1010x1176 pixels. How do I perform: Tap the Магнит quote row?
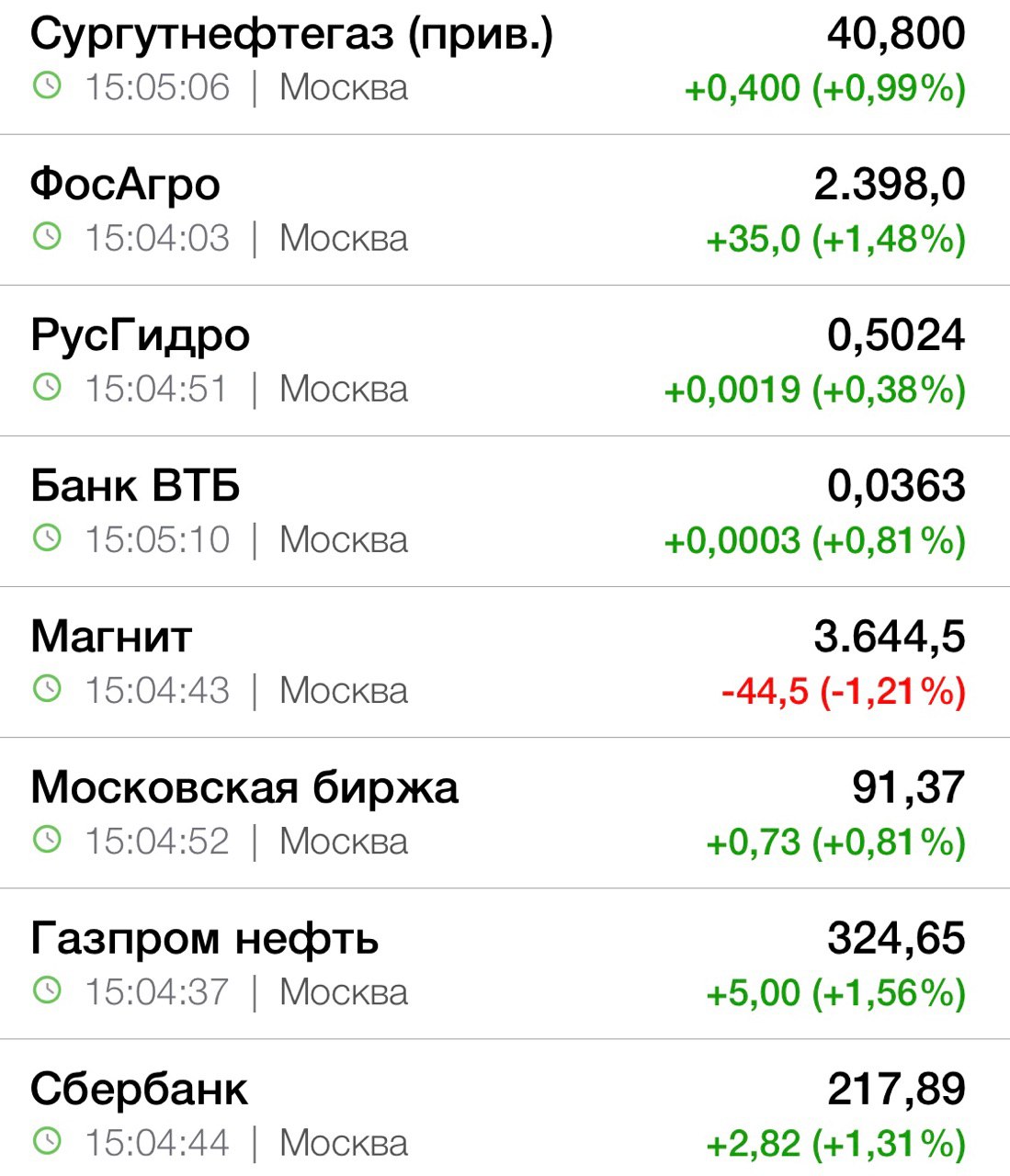click(x=111, y=638)
